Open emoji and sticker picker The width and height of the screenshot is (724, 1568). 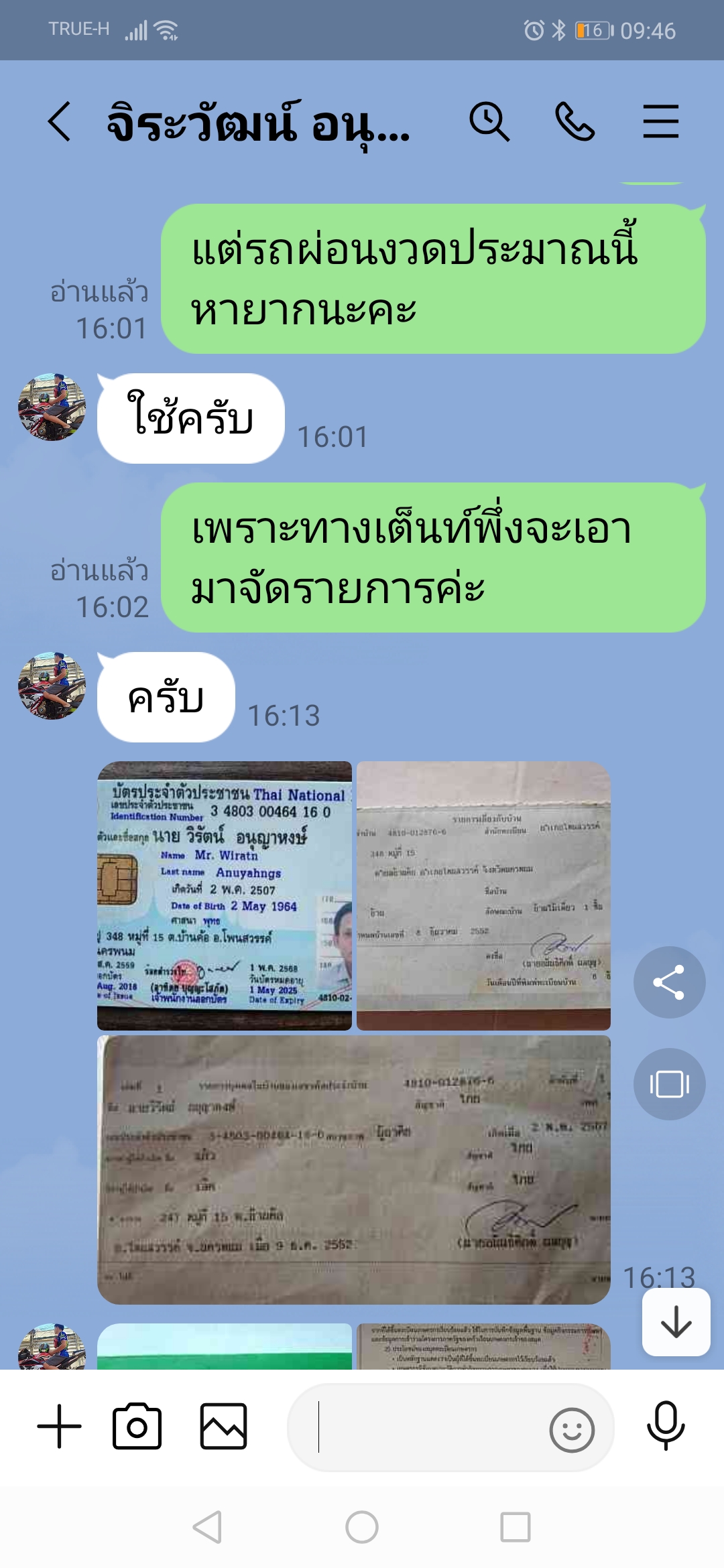571,1430
